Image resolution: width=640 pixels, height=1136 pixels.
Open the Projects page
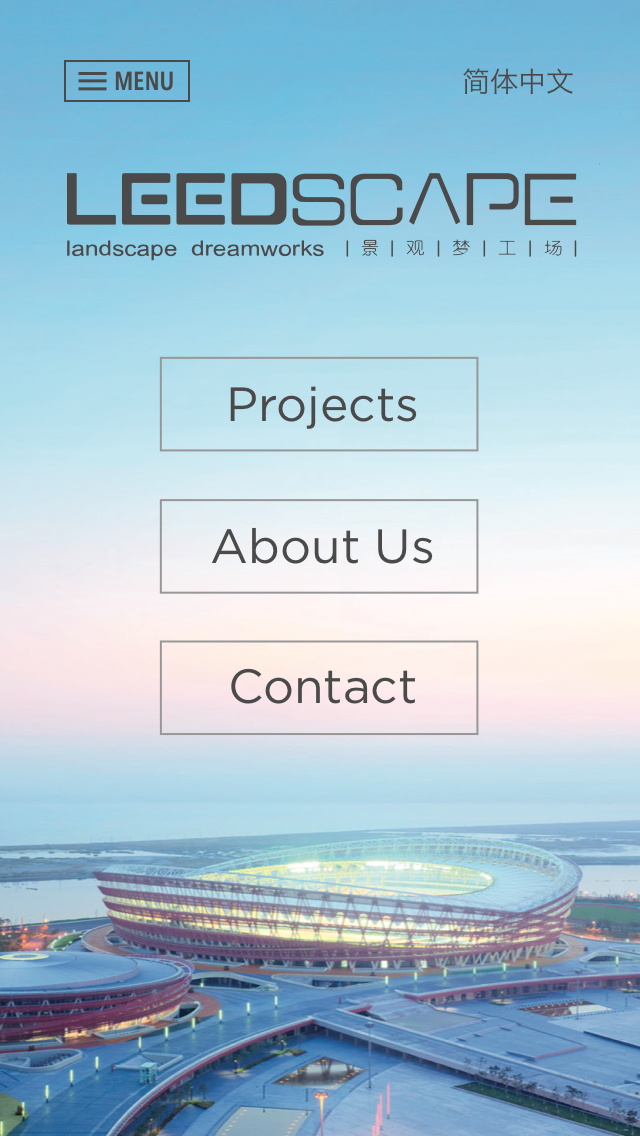pos(319,404)
